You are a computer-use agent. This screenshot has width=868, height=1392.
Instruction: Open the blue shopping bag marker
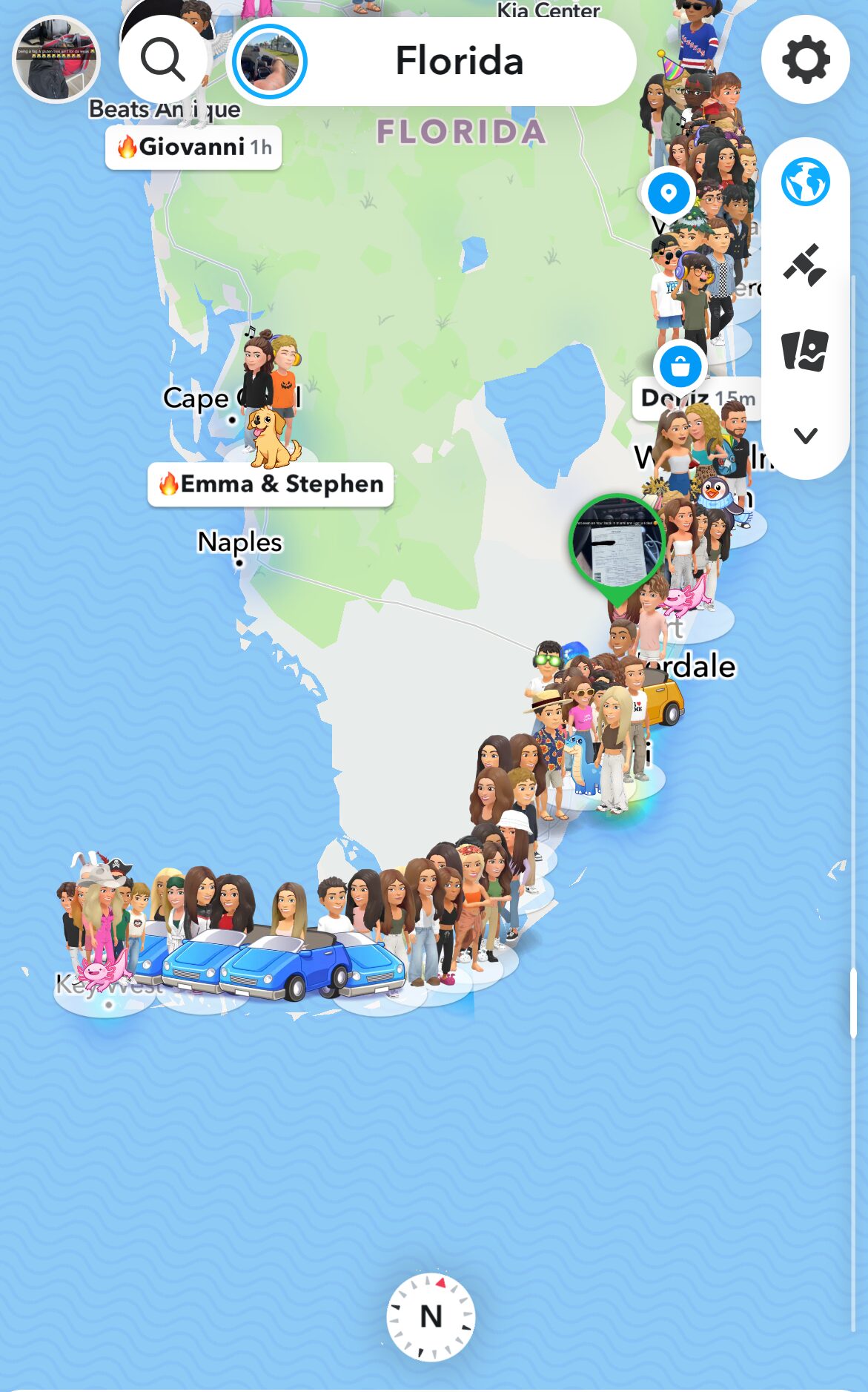coord(680,366)
